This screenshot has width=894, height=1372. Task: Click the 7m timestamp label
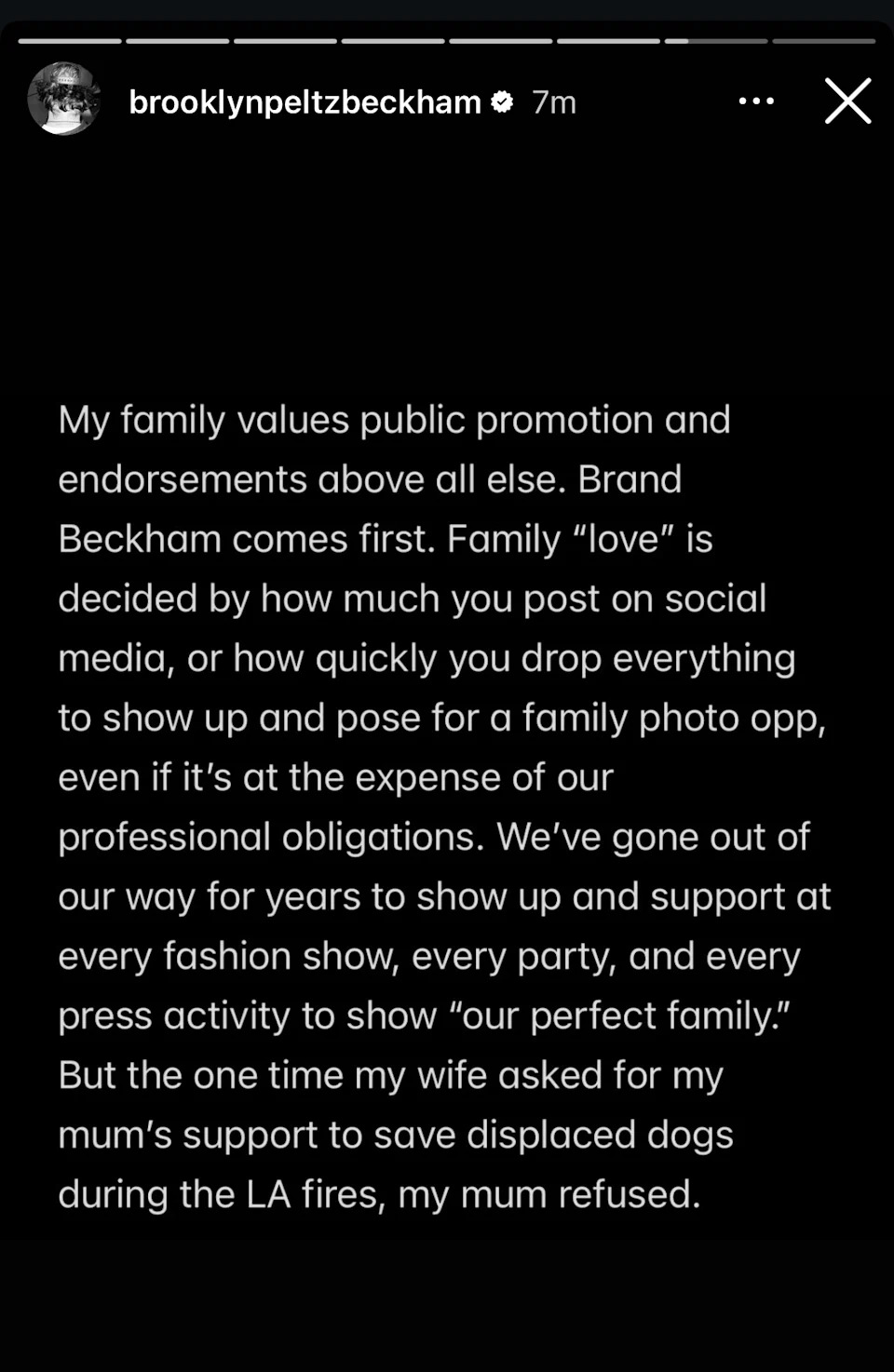pos(552,101)
